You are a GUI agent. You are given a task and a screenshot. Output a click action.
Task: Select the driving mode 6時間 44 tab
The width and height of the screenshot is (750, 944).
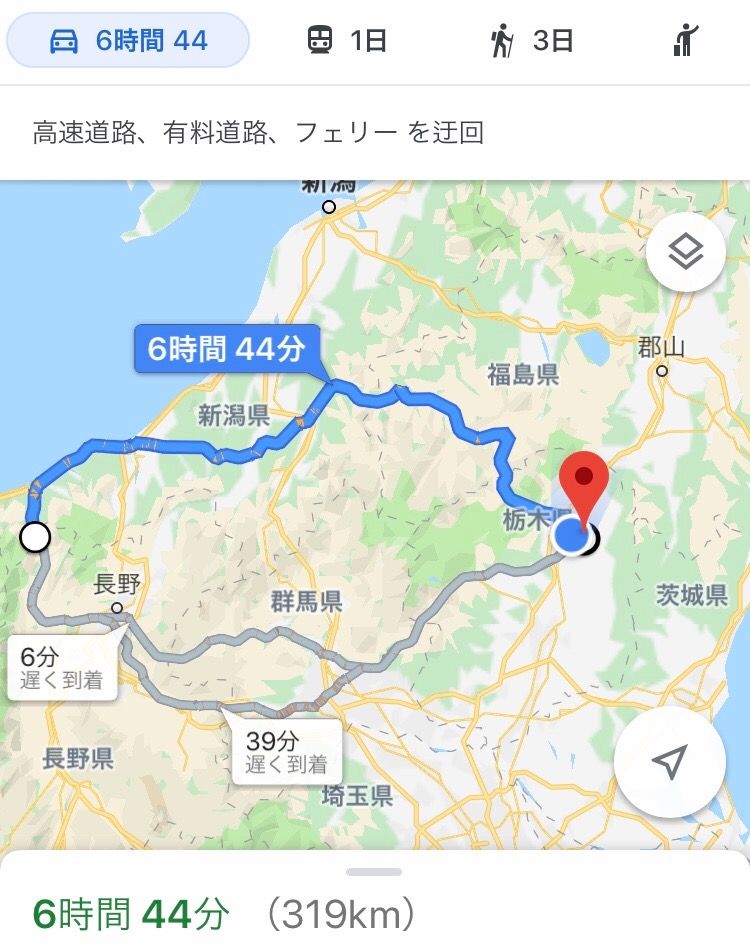click(x=128, y=41)
